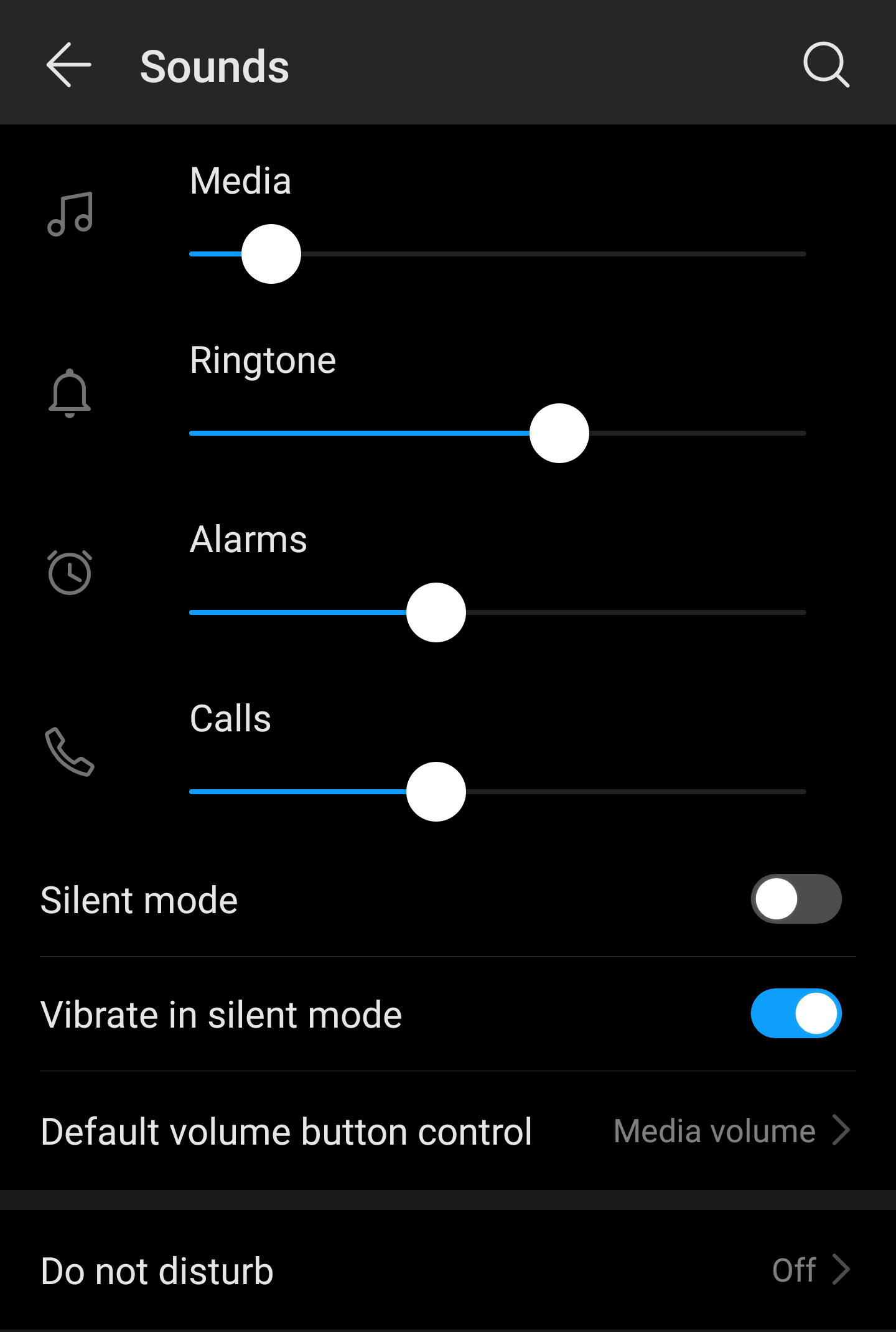This screenshot has width=896, height=1332.
Task: Tap the Ringtone volume slider
Action: click(x=559, y=433)
